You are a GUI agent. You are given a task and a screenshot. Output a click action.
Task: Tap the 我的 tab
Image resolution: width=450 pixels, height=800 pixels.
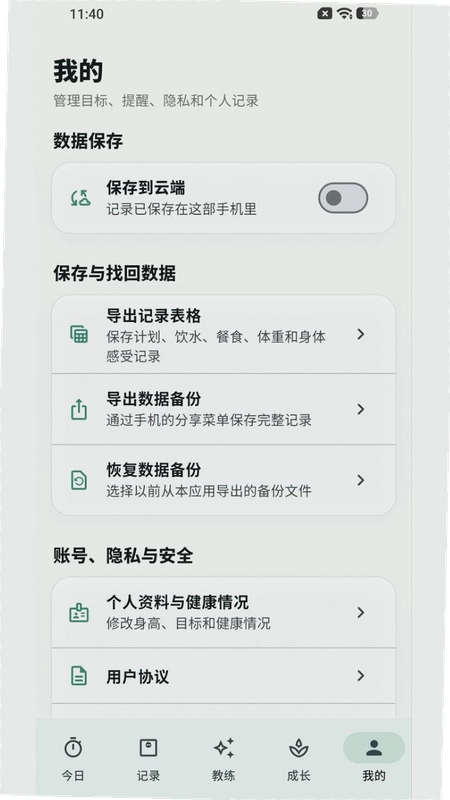tap(373, 759)
